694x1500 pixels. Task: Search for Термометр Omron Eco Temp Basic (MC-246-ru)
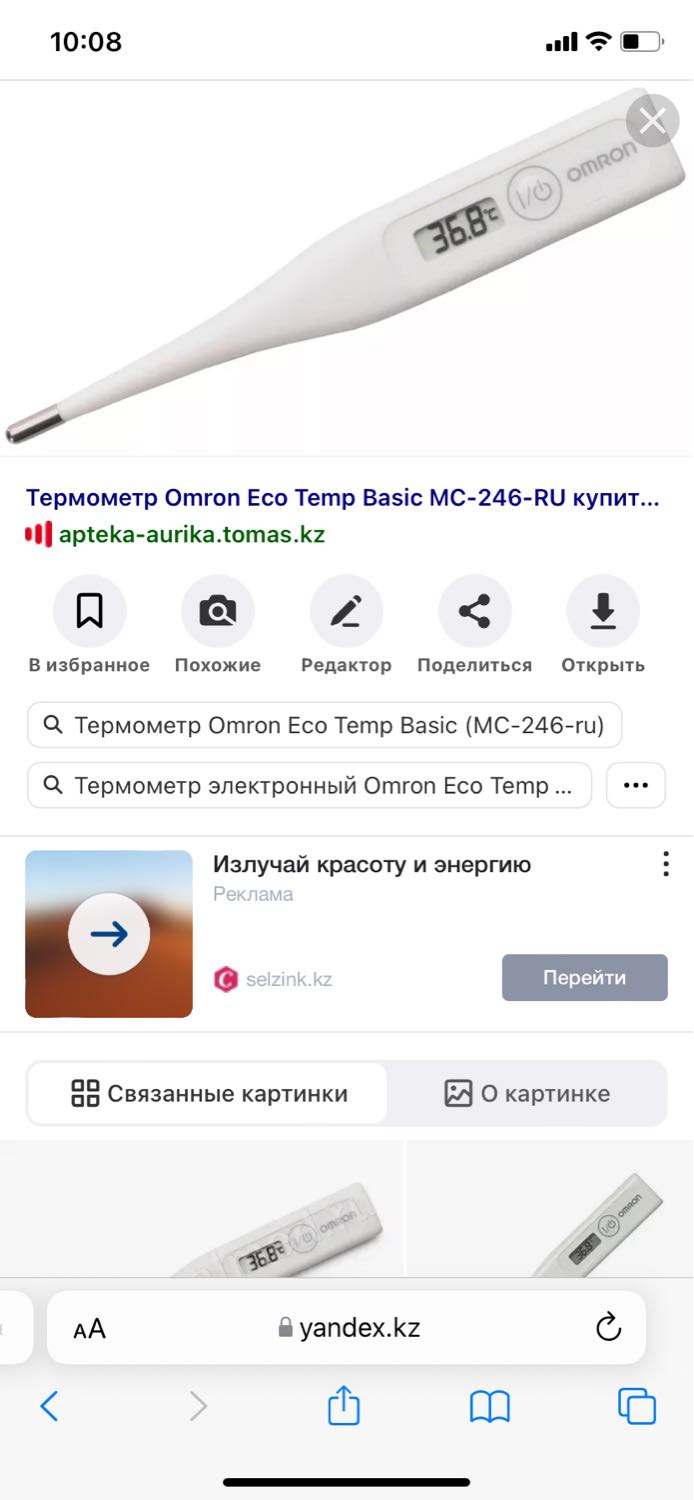pos(324,725)
